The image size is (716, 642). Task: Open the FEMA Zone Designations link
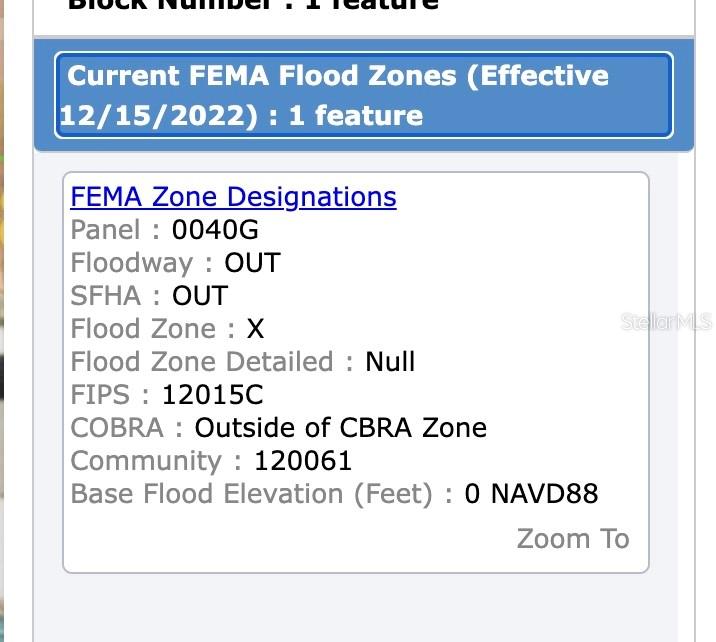pos(233,197)
